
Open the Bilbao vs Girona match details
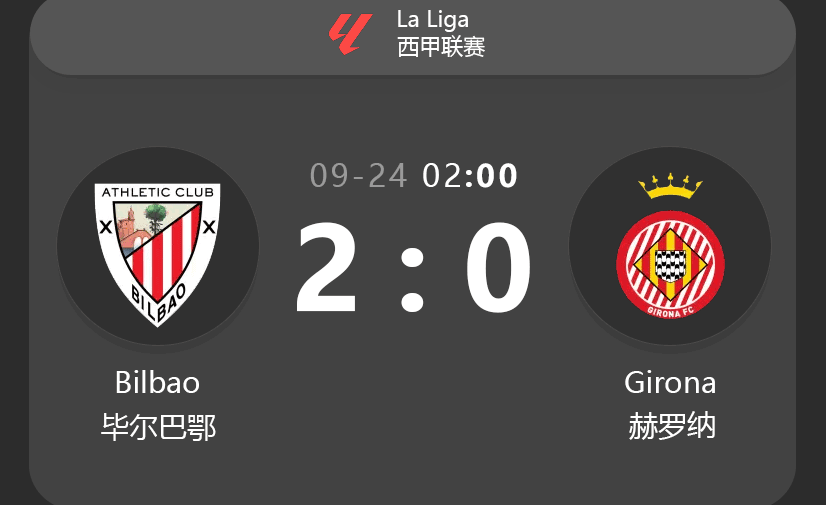coord(413,270)
